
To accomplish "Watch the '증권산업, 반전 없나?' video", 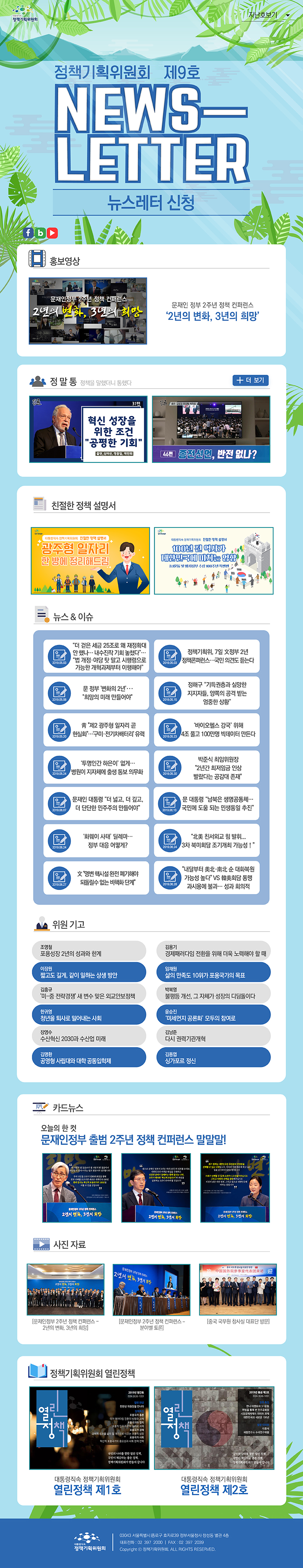I will 211,429.
